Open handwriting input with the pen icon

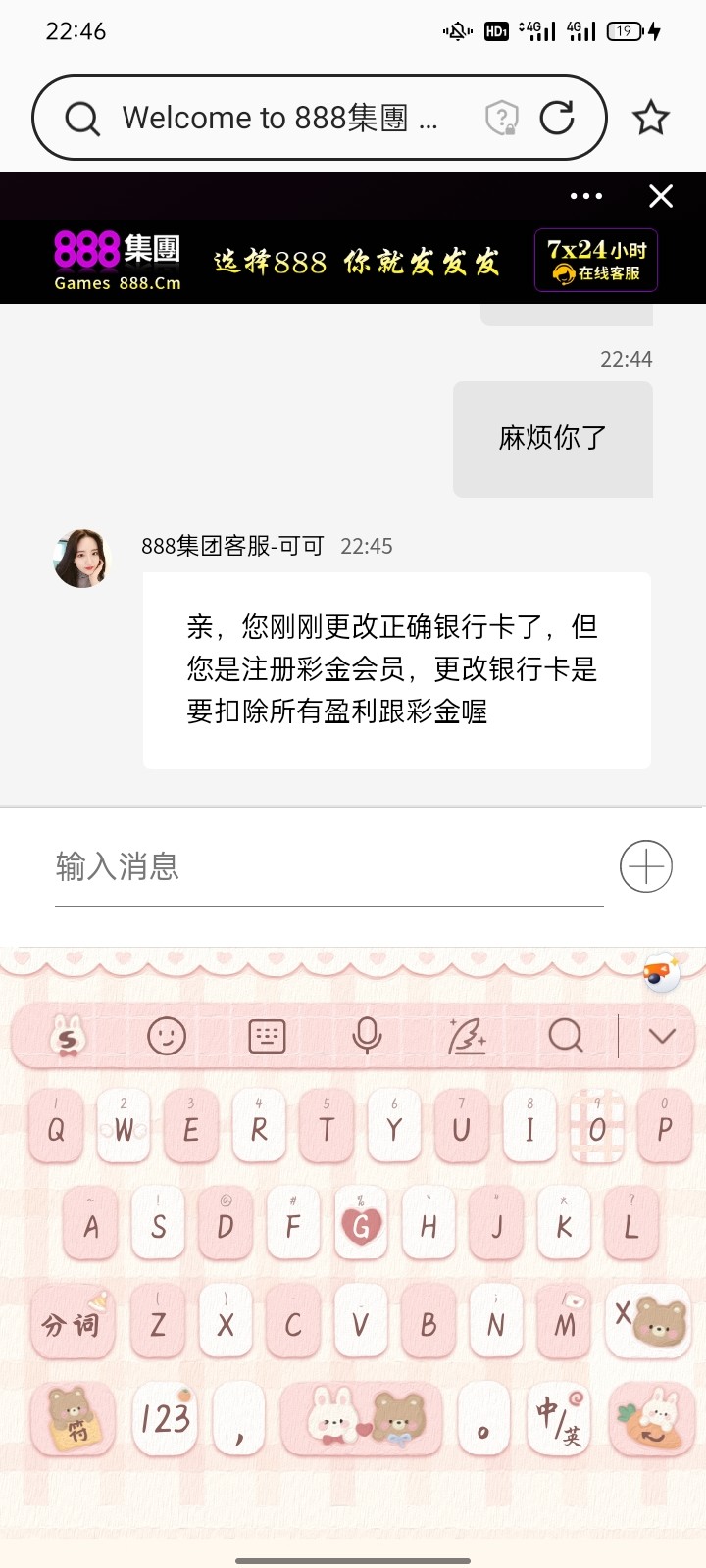coord(467,1035)
